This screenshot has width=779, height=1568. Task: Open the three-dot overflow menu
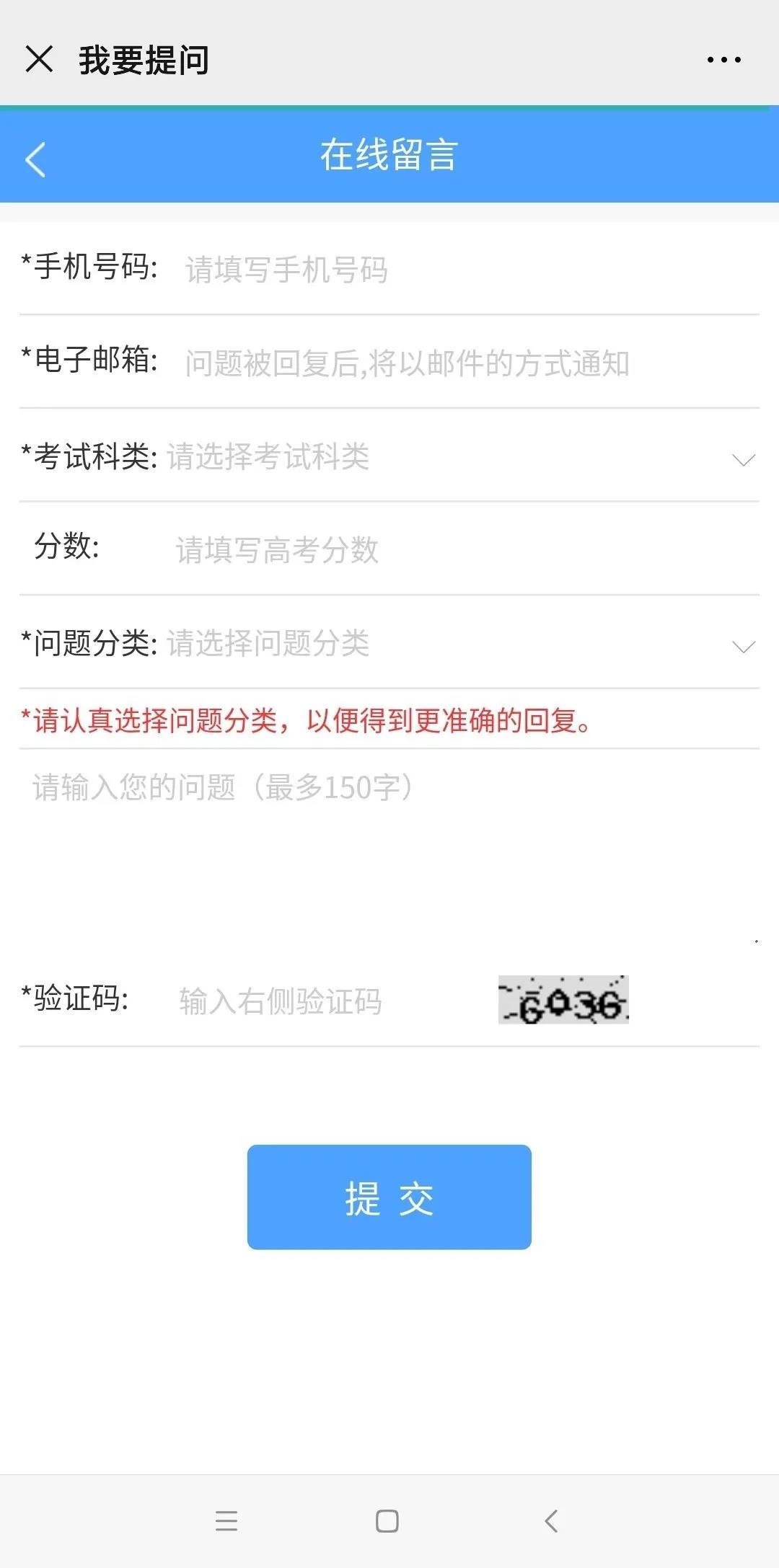[723, 60]
